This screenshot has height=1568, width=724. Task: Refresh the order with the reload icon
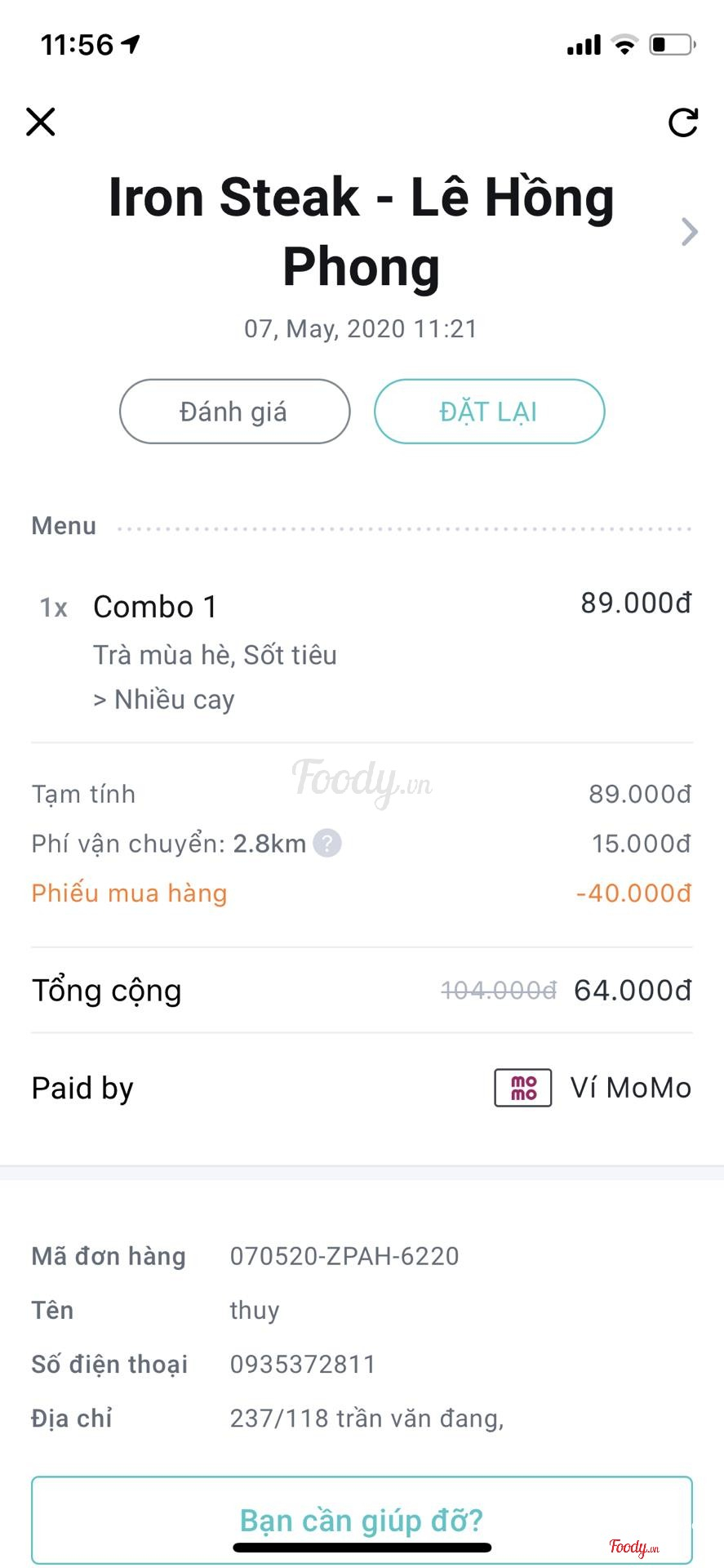pos(682,122)
